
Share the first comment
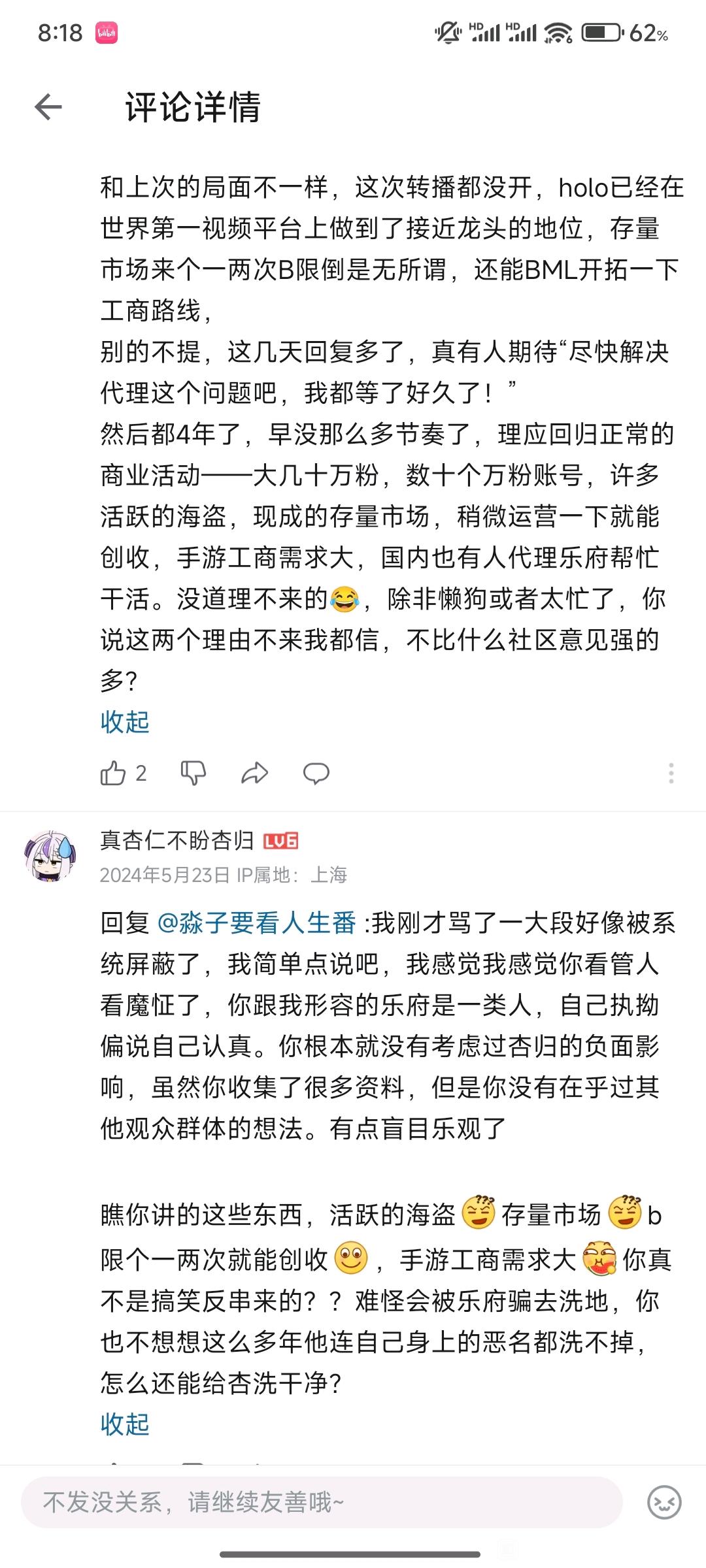254,774
